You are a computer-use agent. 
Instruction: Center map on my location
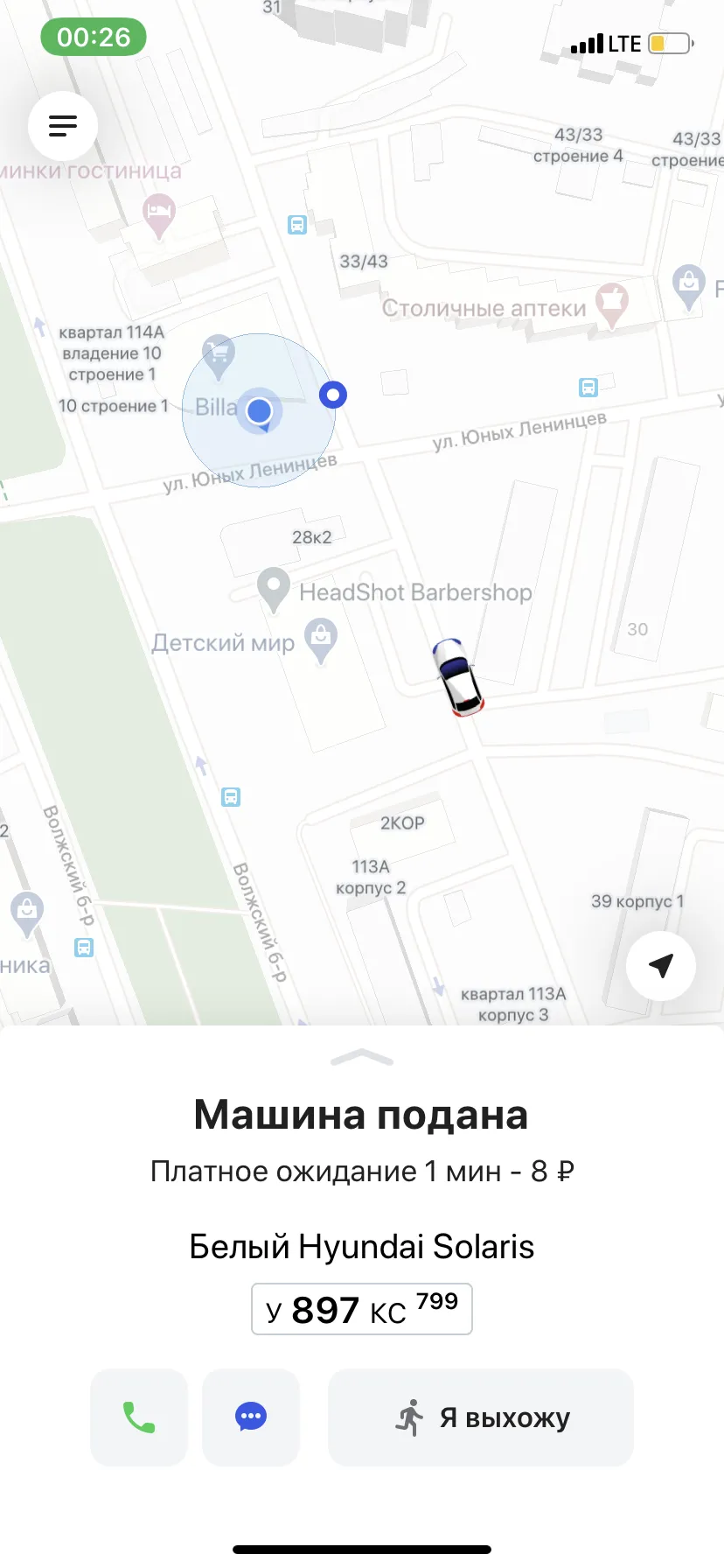coord(661,966)
